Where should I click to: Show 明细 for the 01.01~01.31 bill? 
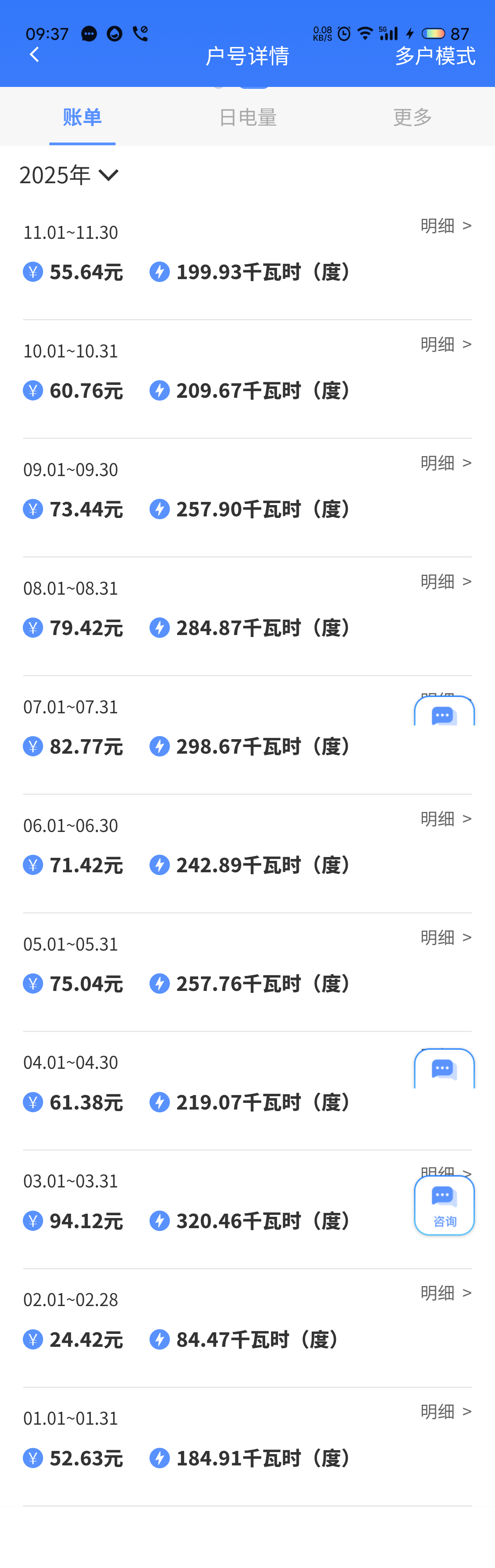(446, 1411)
